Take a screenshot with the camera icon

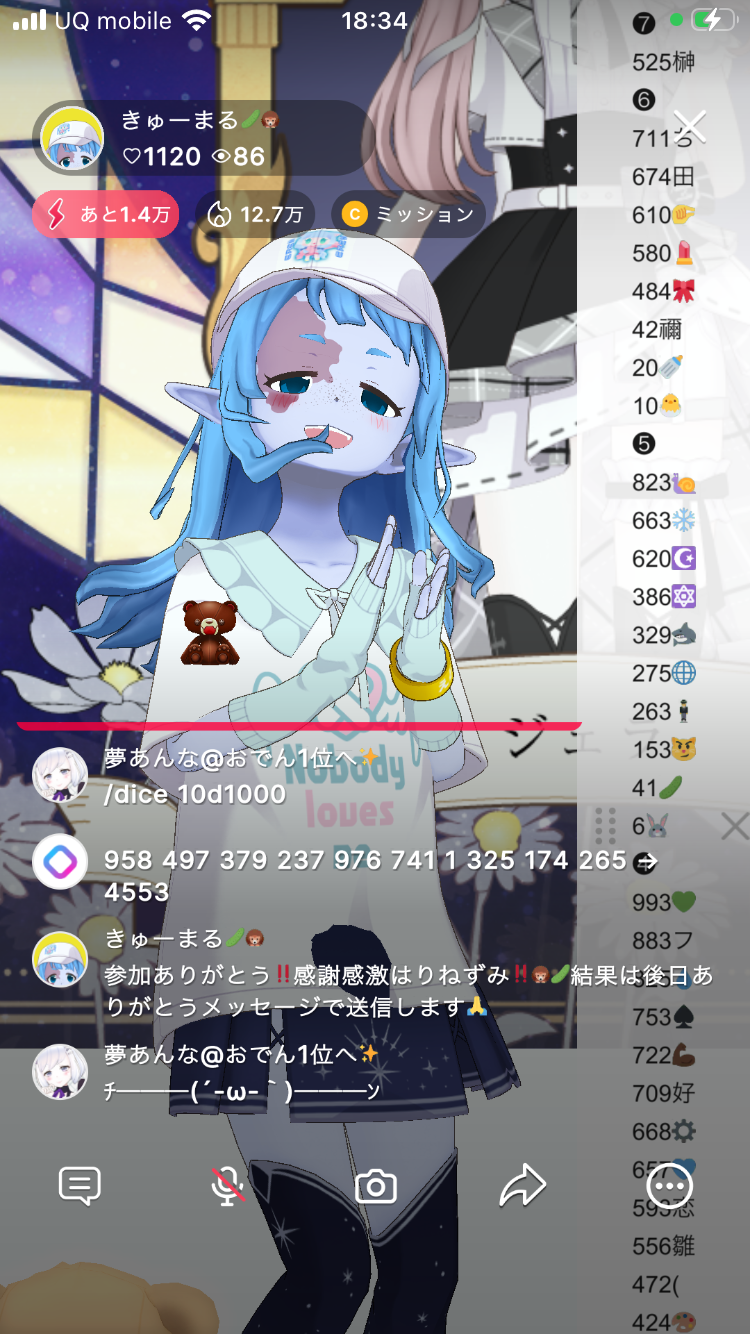point(376,1187)
